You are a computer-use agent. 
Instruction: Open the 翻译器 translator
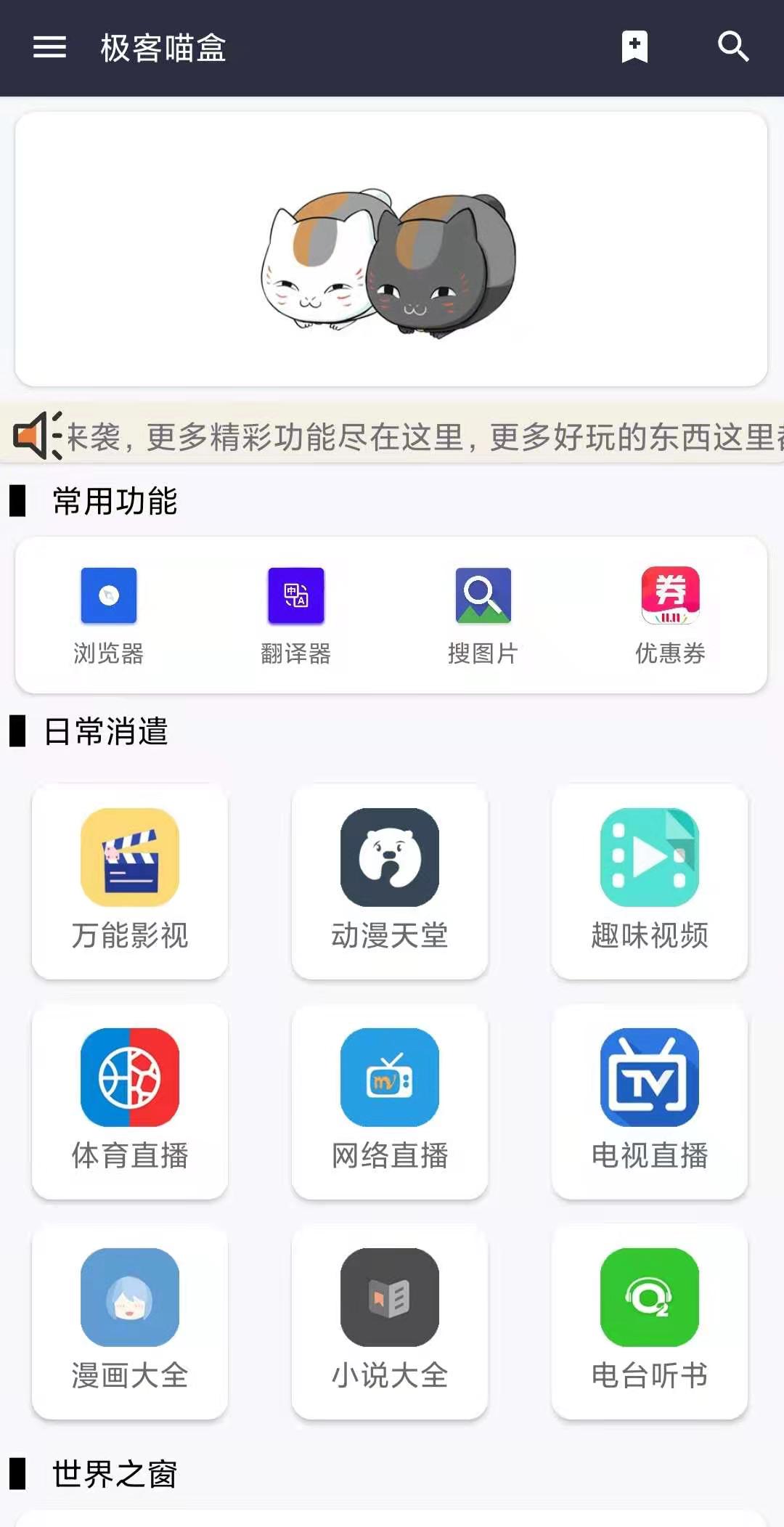tap(296, 616)
